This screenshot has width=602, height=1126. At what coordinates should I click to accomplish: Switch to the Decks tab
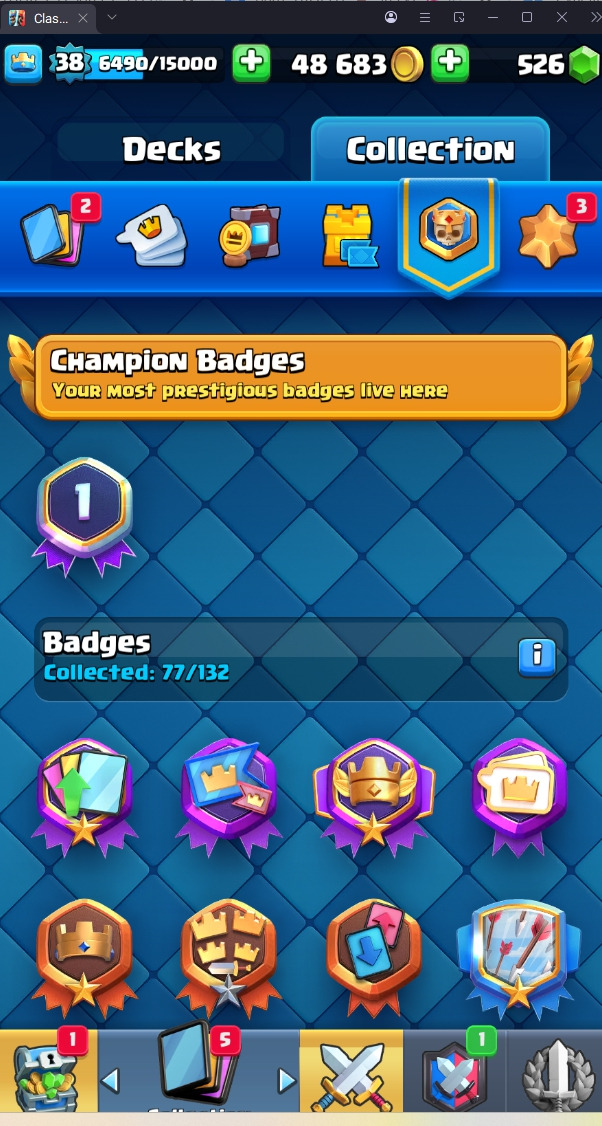tap(171, 149)
